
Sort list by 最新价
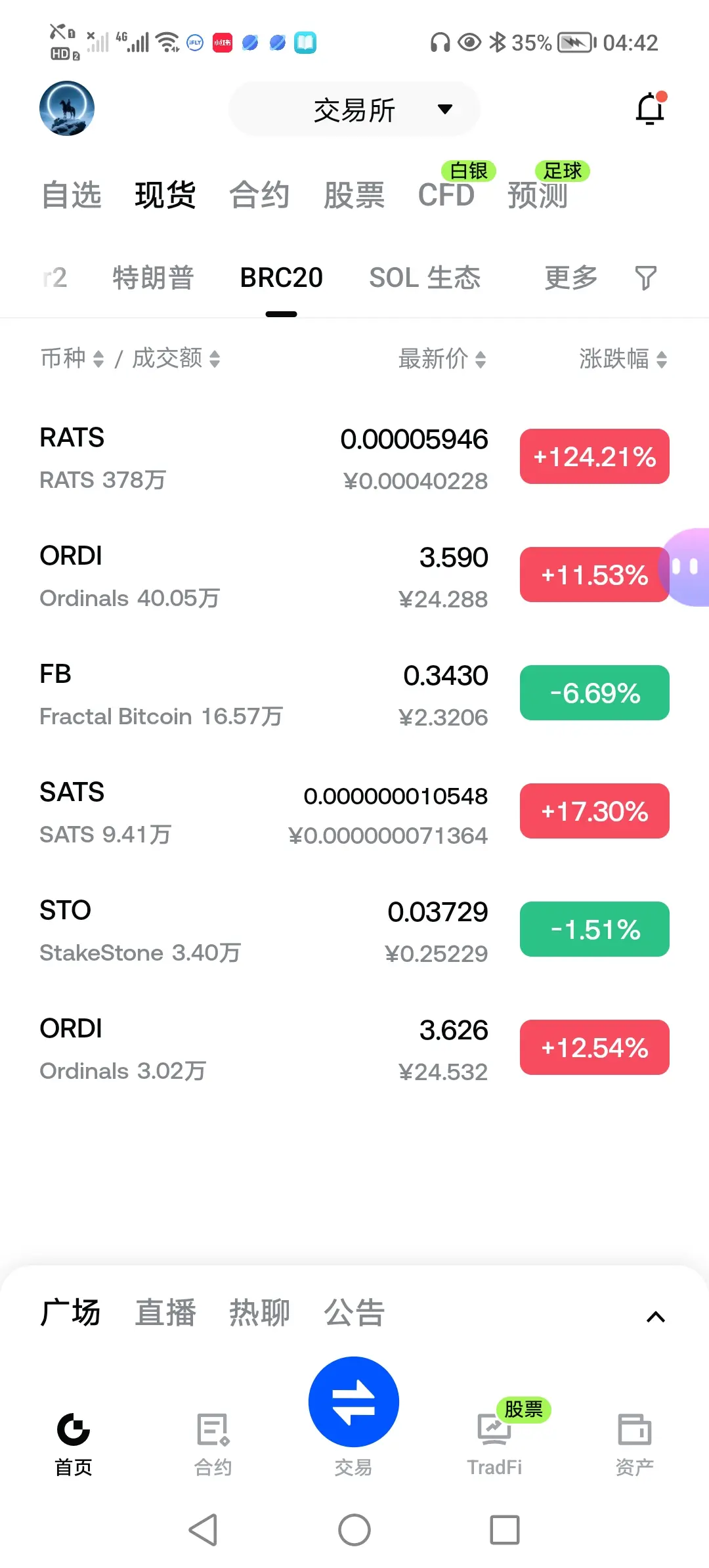click(x=442, y=359)
